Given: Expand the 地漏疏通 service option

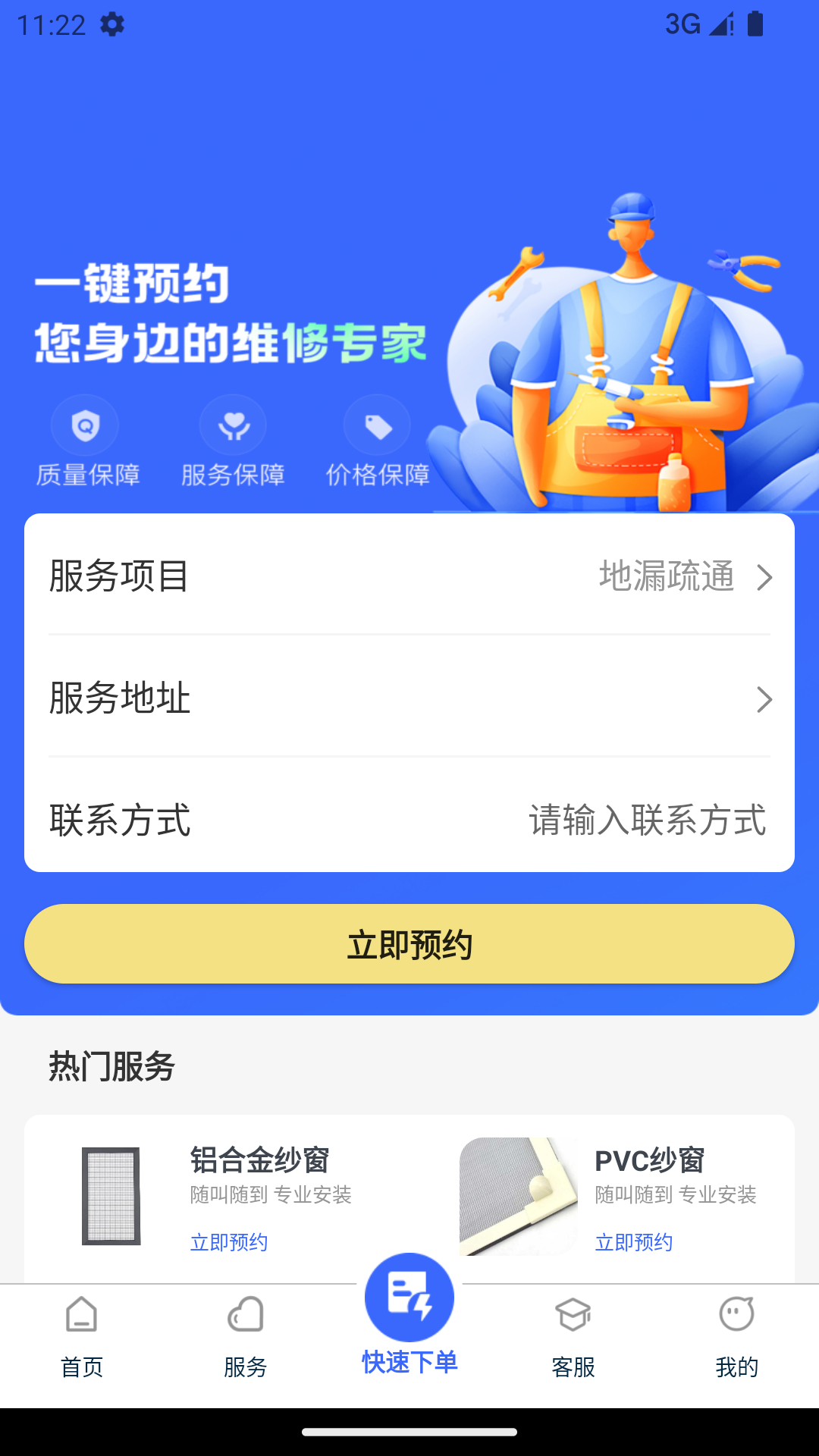Looking at the screenshot, I should 667,577.
